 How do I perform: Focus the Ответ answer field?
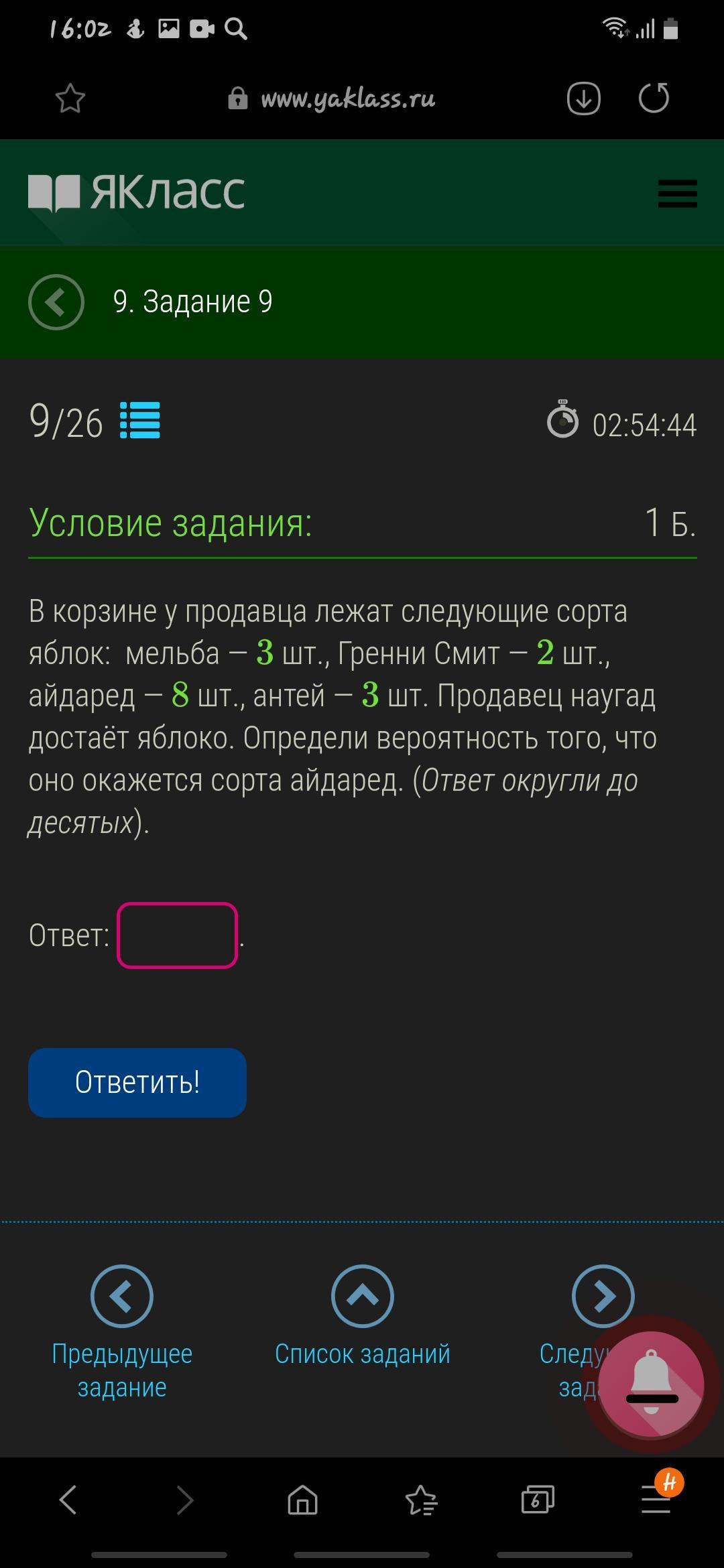pos(178,935)
